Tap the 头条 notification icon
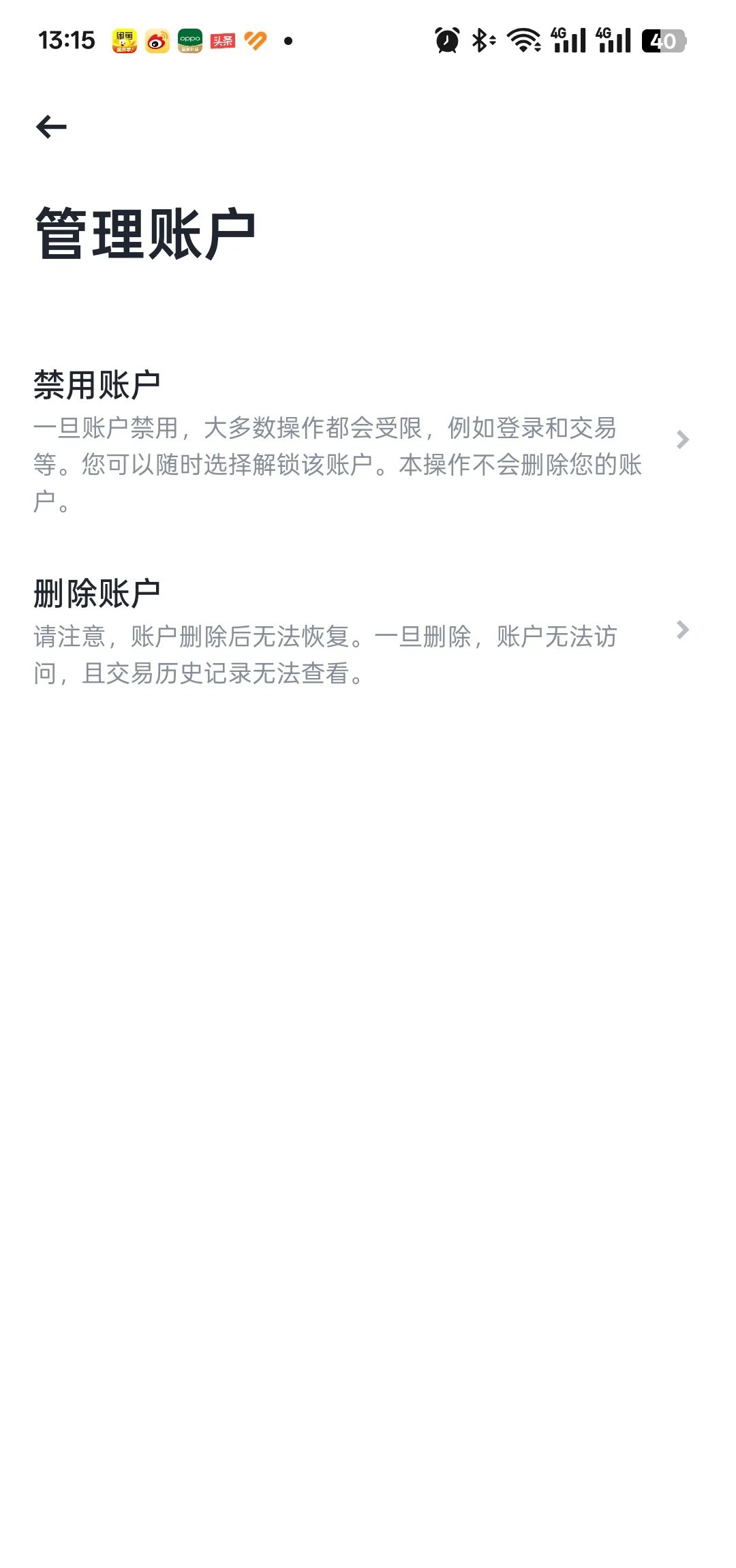 click(224, 42)
